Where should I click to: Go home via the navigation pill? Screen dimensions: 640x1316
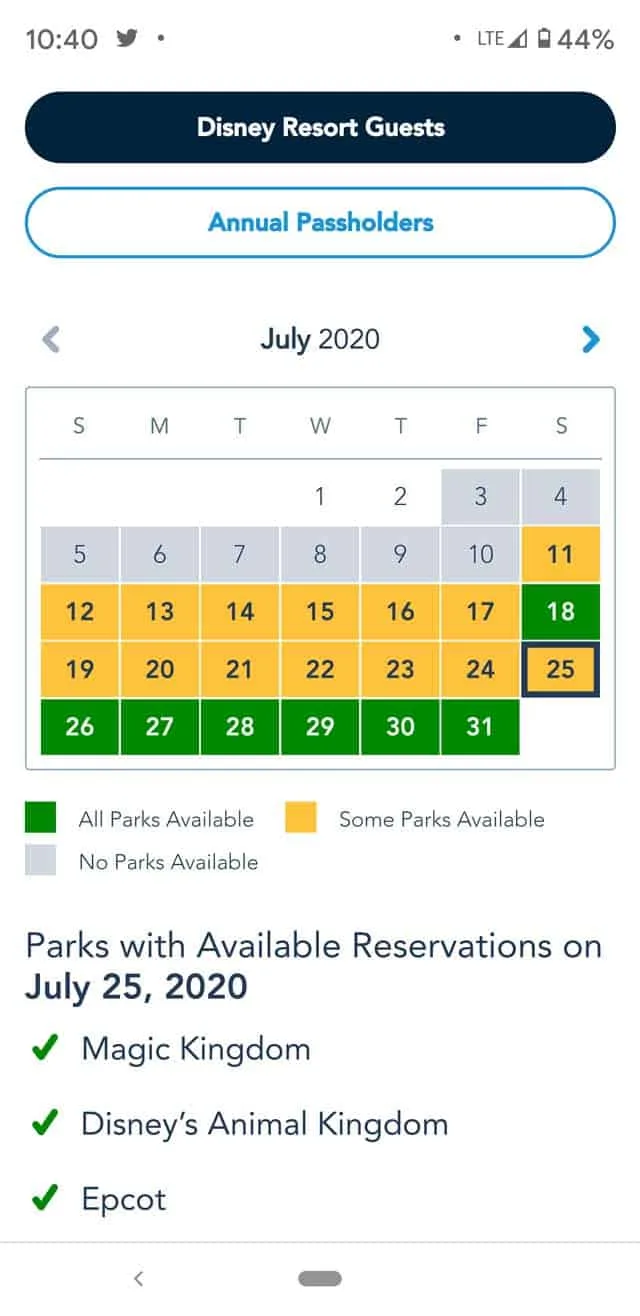tap(320, 1278)
